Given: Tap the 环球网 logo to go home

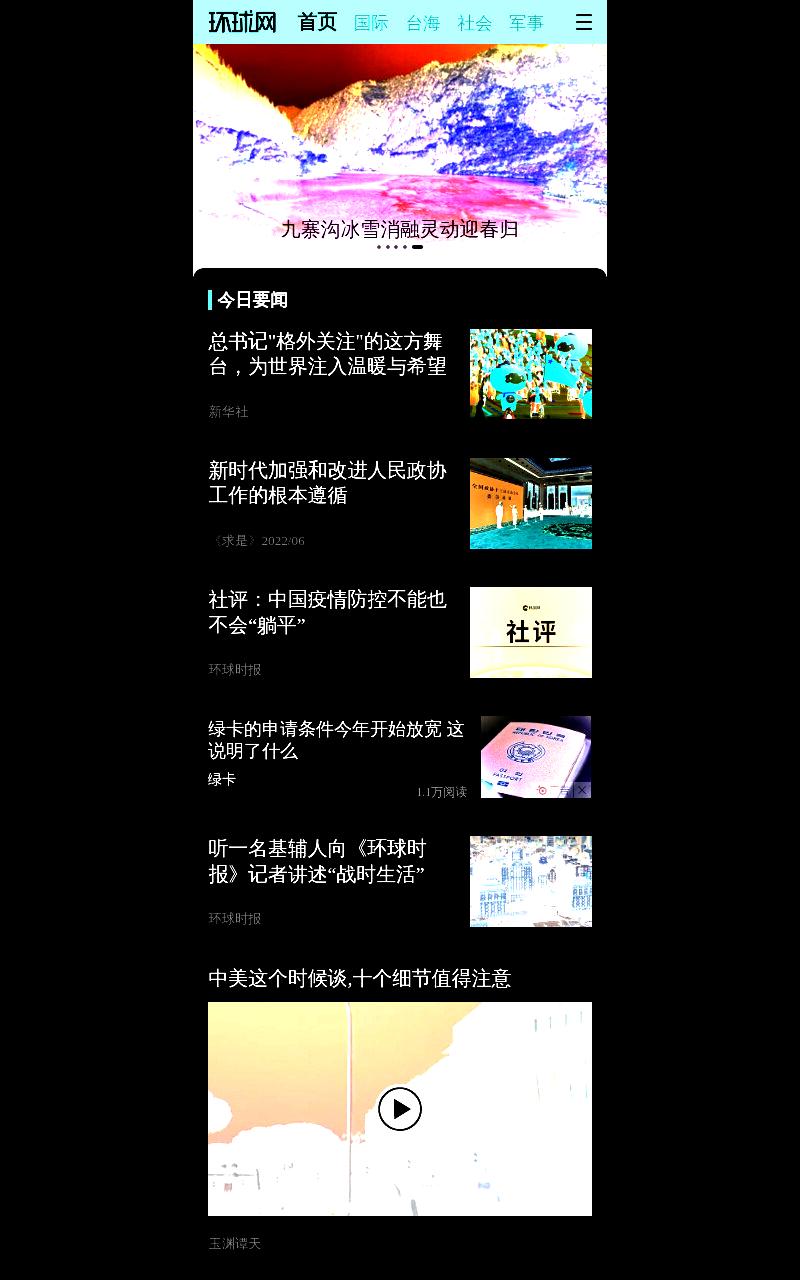Looking at the screenshot, I should pyautogui.click(x=242, y=22).
